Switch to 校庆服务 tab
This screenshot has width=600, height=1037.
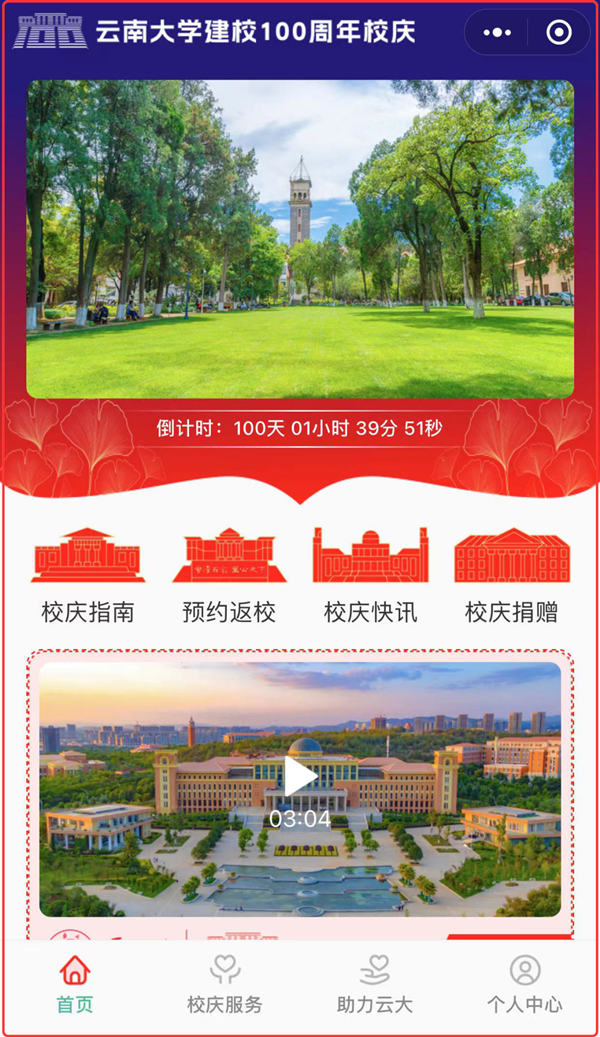tap(225, 985)
